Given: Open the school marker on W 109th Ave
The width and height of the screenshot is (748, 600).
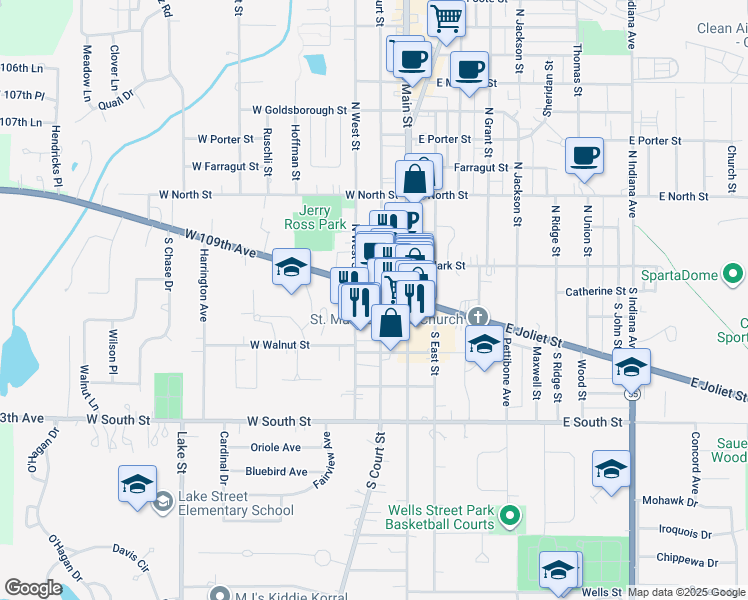Looking at the screenshot, I should pyautogui.click(x=291, y=268).
